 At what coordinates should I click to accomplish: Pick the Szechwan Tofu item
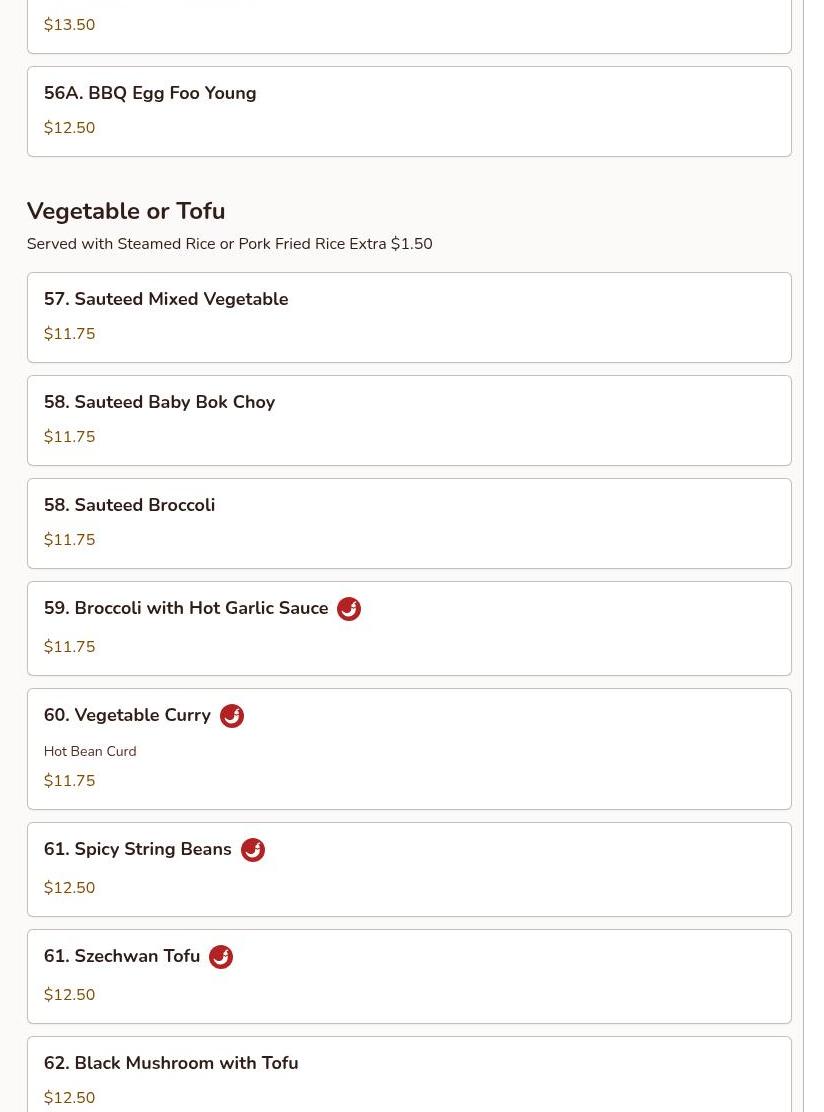pos(408,976)
